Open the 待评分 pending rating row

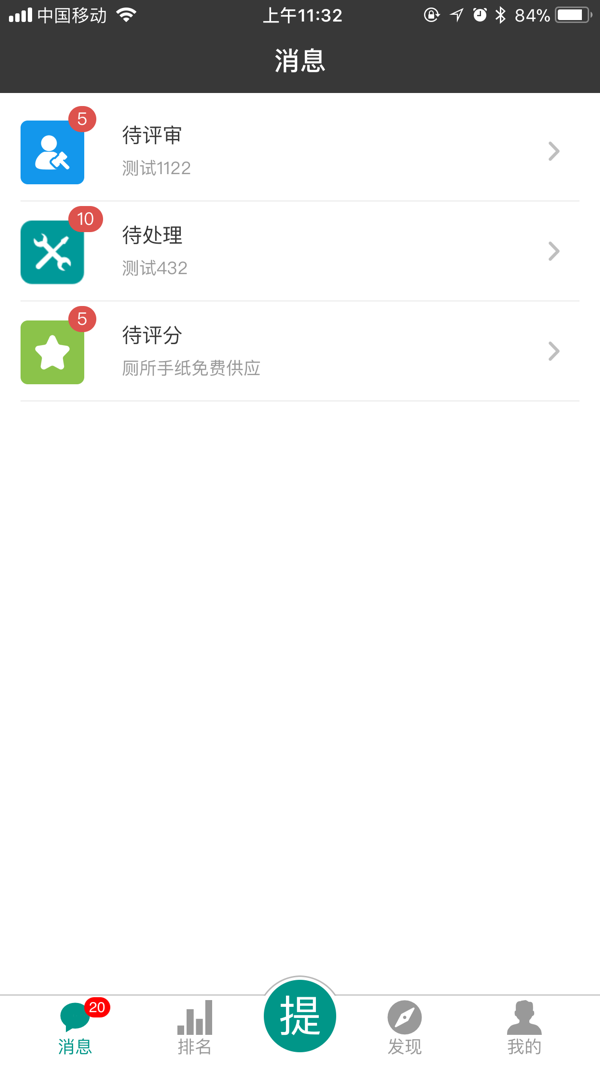[300, 351]
